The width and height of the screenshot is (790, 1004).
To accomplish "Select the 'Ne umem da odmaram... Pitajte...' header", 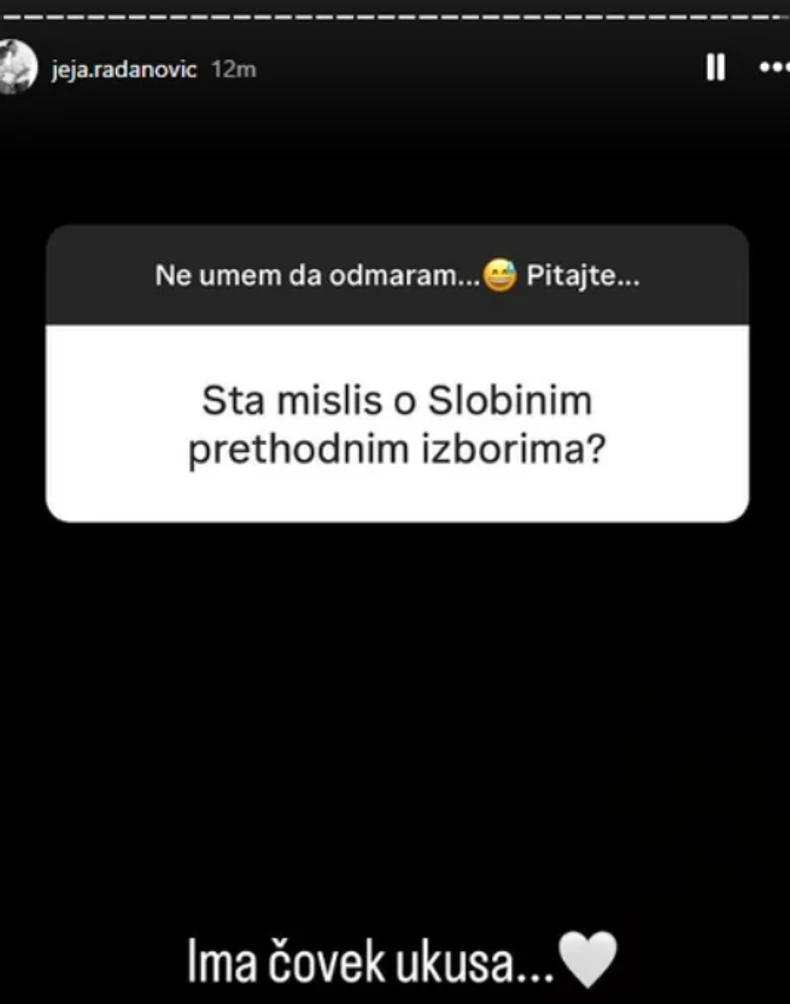I will coord(398,275).
